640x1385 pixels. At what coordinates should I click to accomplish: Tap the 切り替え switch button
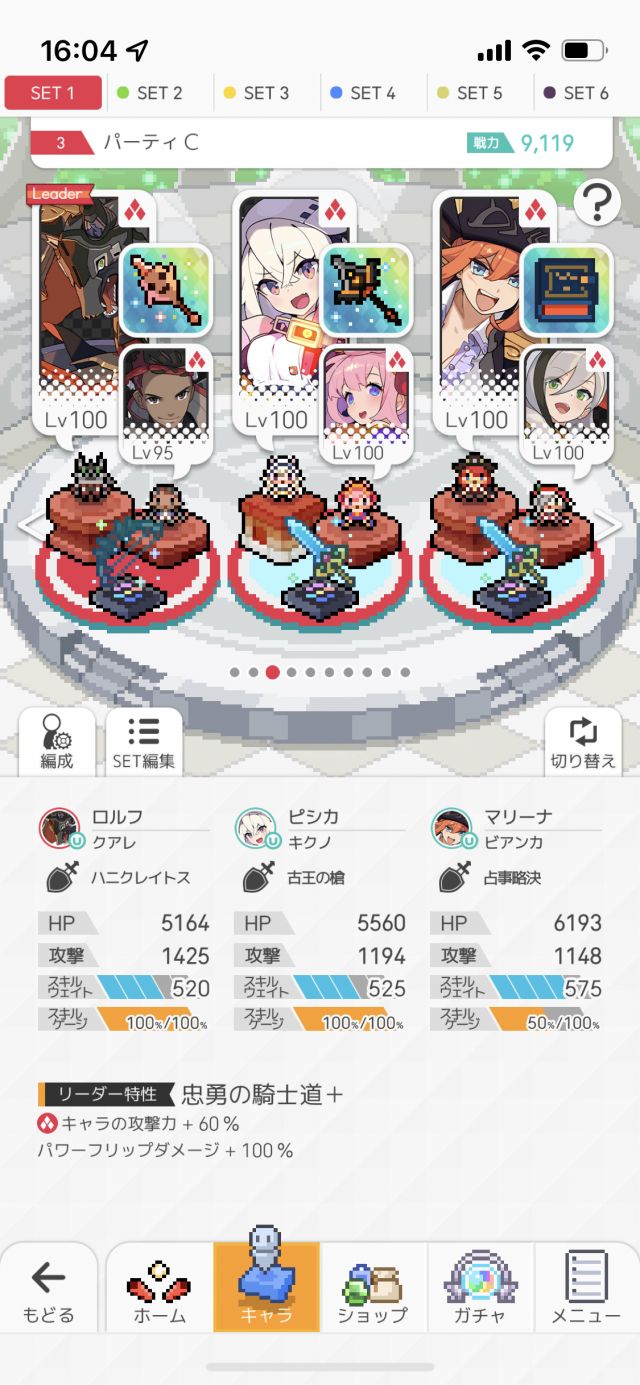582,741
